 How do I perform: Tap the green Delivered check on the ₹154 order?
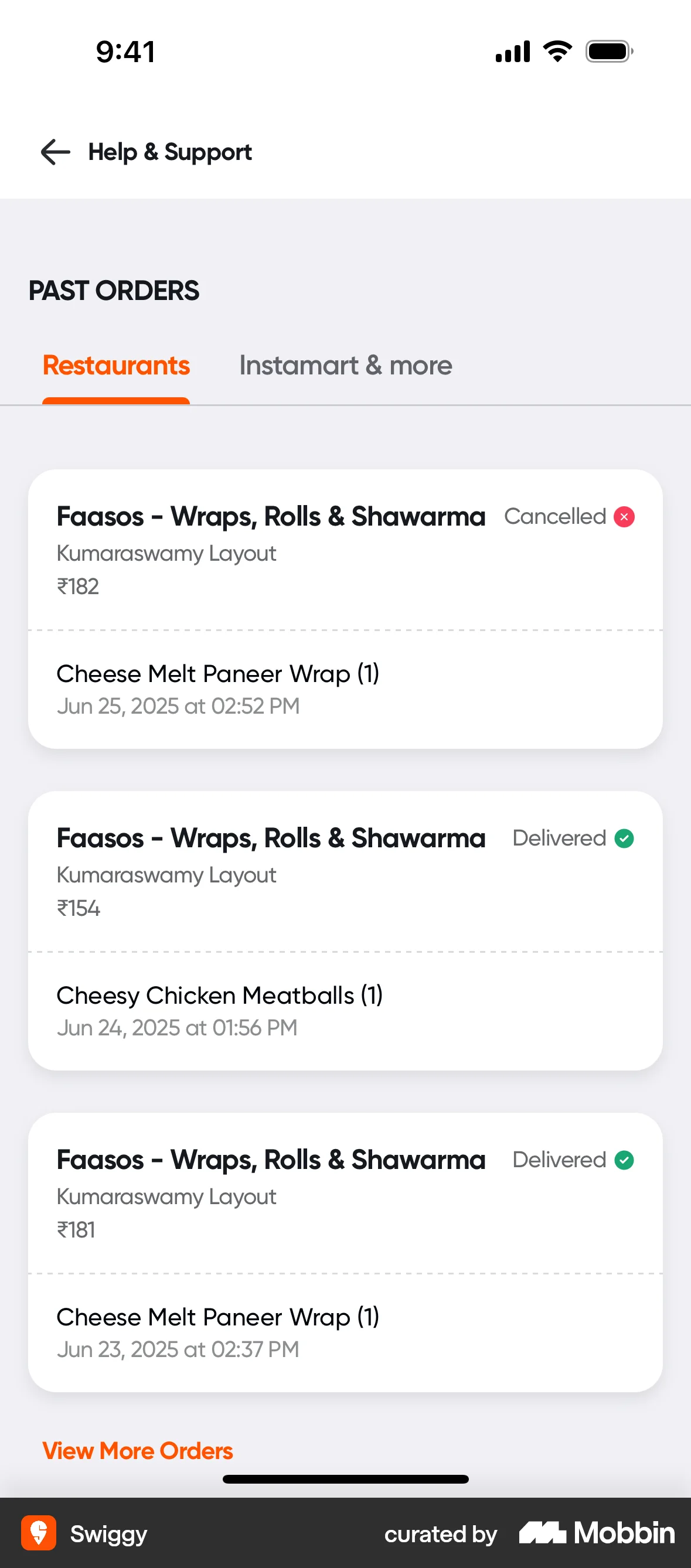624,838
